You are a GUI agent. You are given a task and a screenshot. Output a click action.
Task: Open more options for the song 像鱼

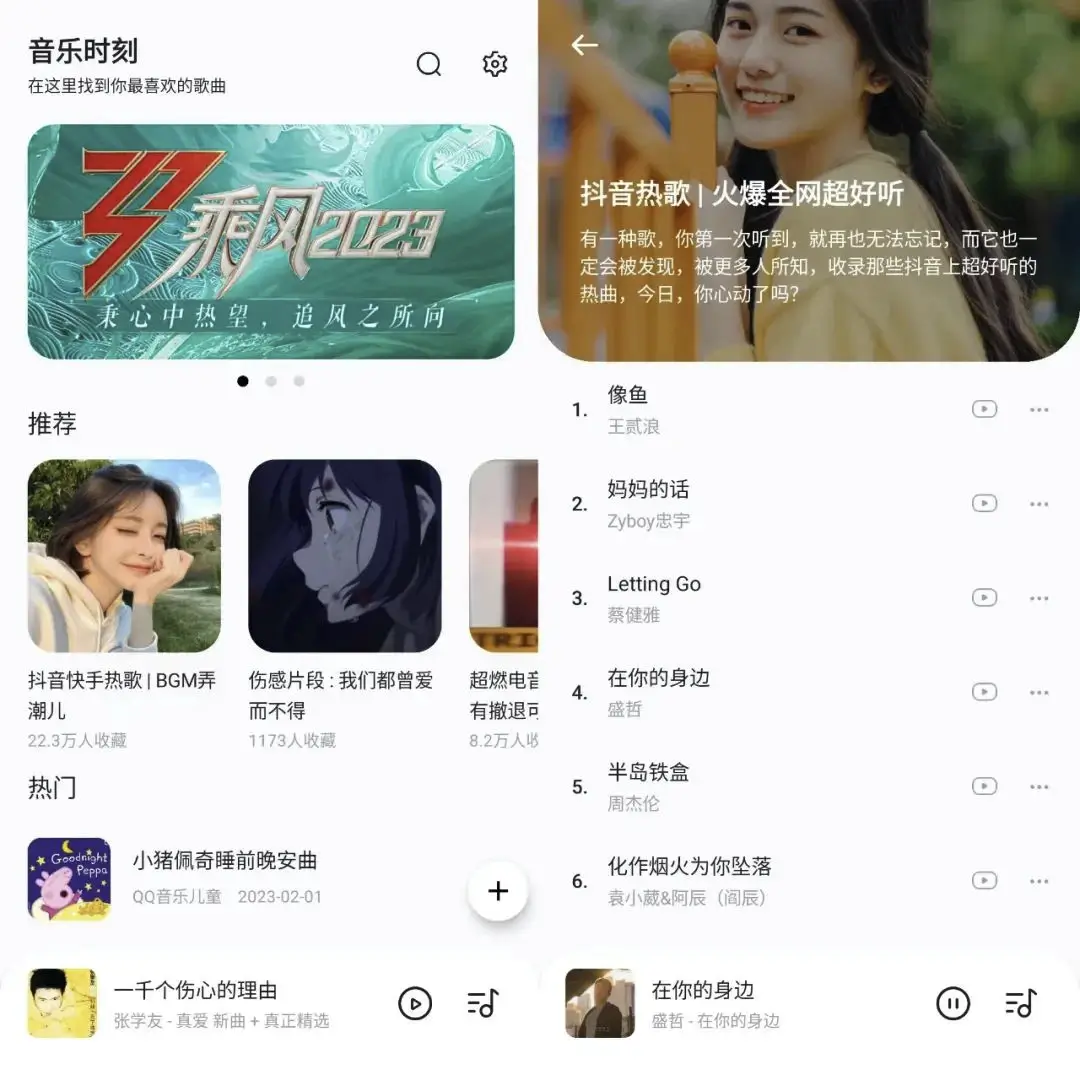tap(1039, 409)
